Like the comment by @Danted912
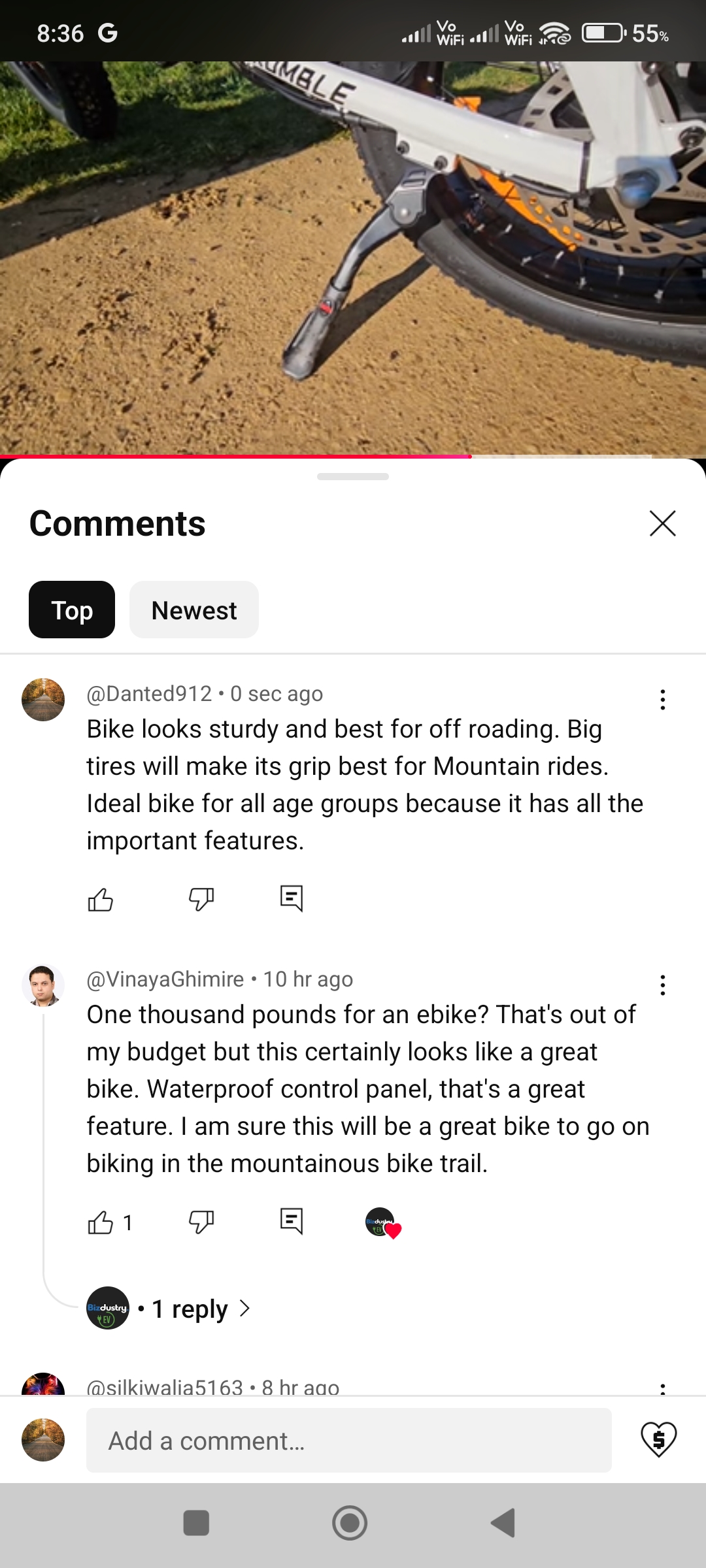The height and width of the screenshot is (1568, 706). click(x=101, y=900)
